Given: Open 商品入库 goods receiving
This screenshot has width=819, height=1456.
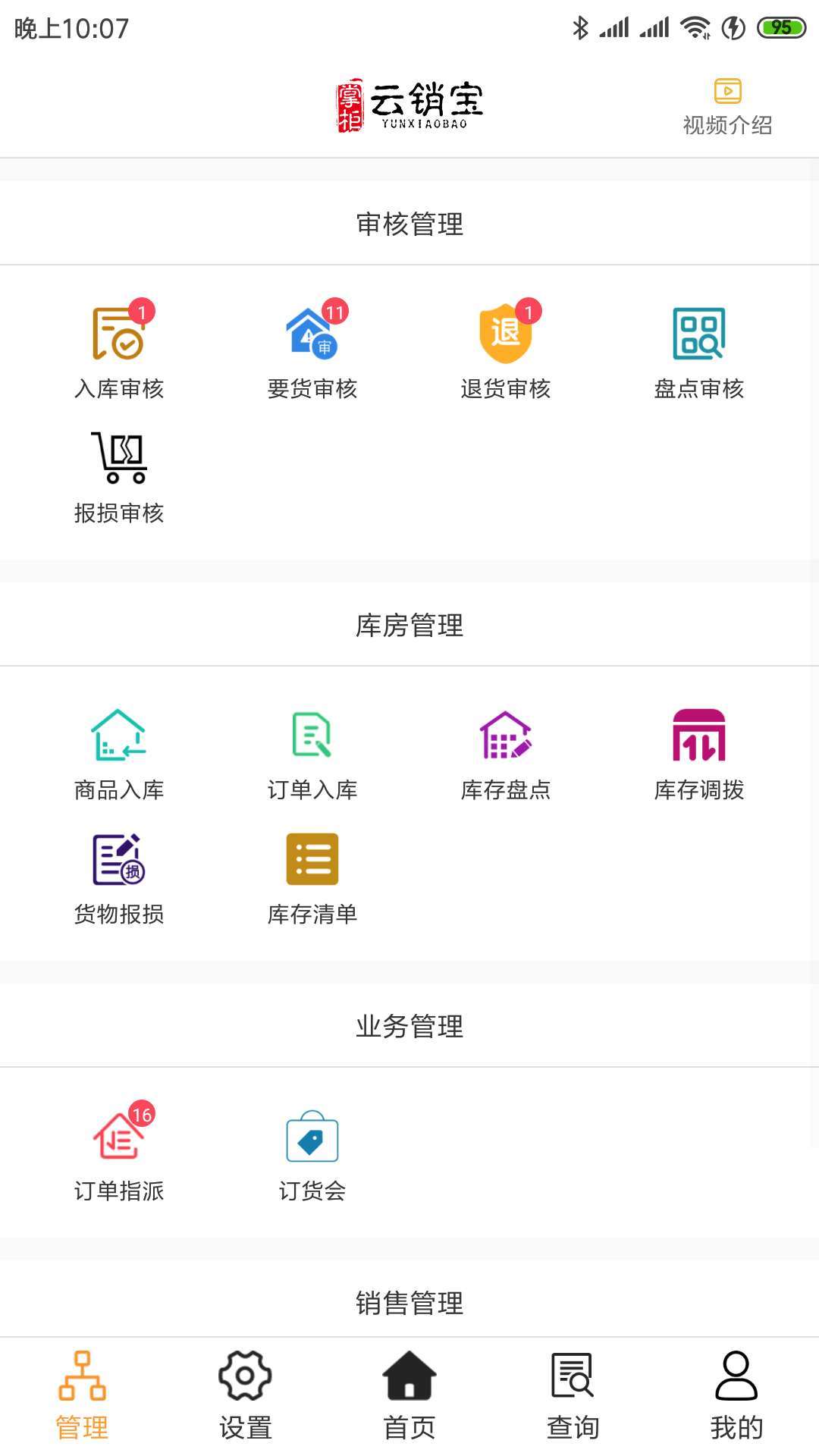Looking at the screenshot, I should (119, 750).
